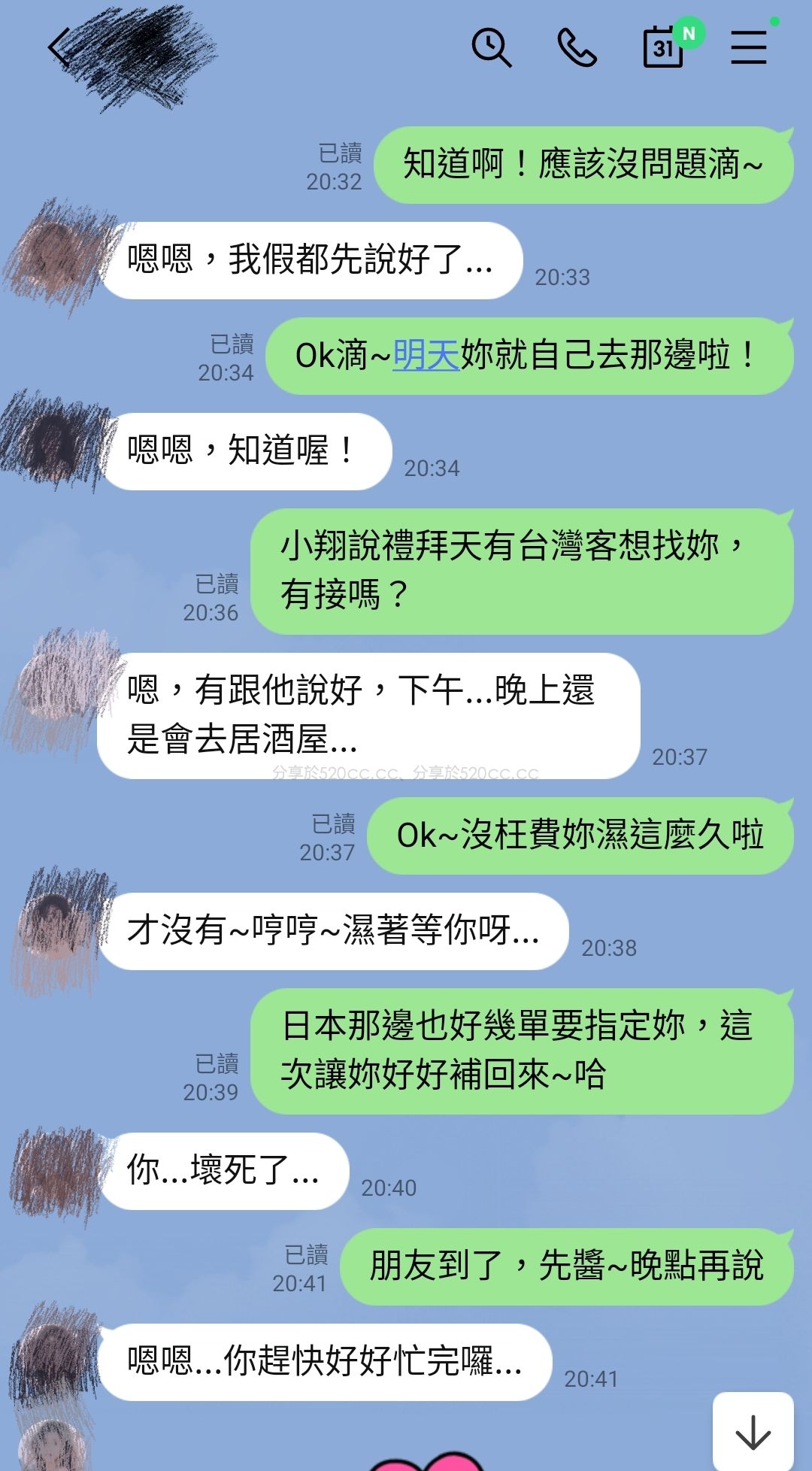Image resolution: width=812 pixels, height=1471 pixels.
Task: Jump to the latest message
Action: coord(753,1431)
